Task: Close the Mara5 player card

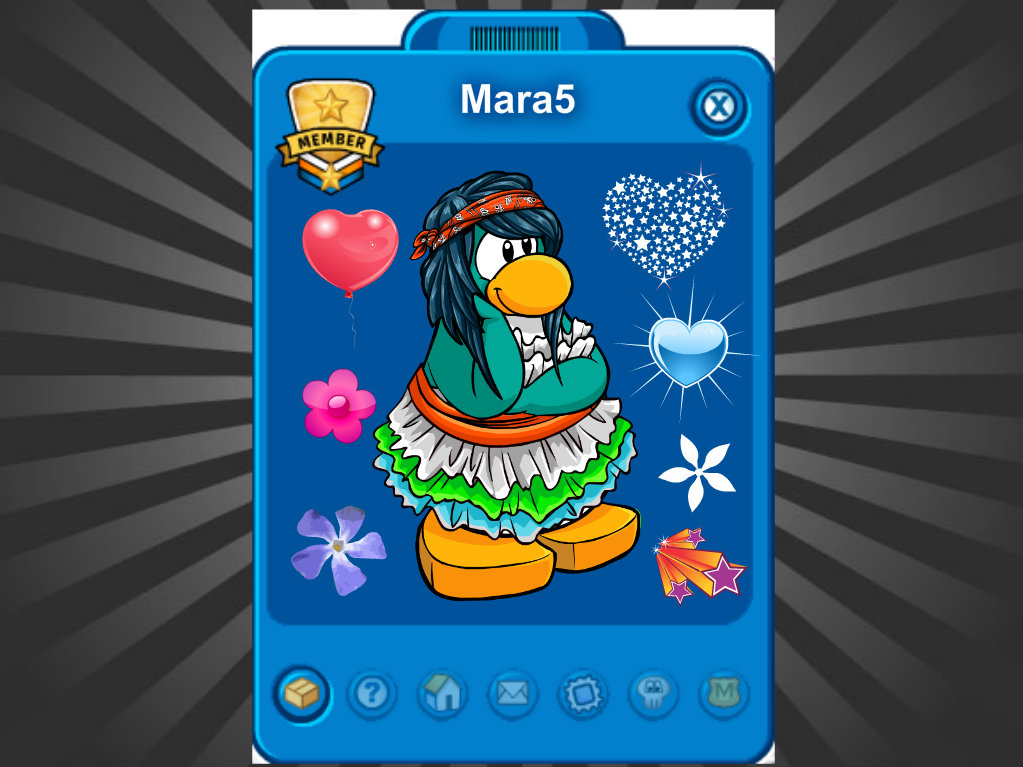Action: tap(718, 106)
